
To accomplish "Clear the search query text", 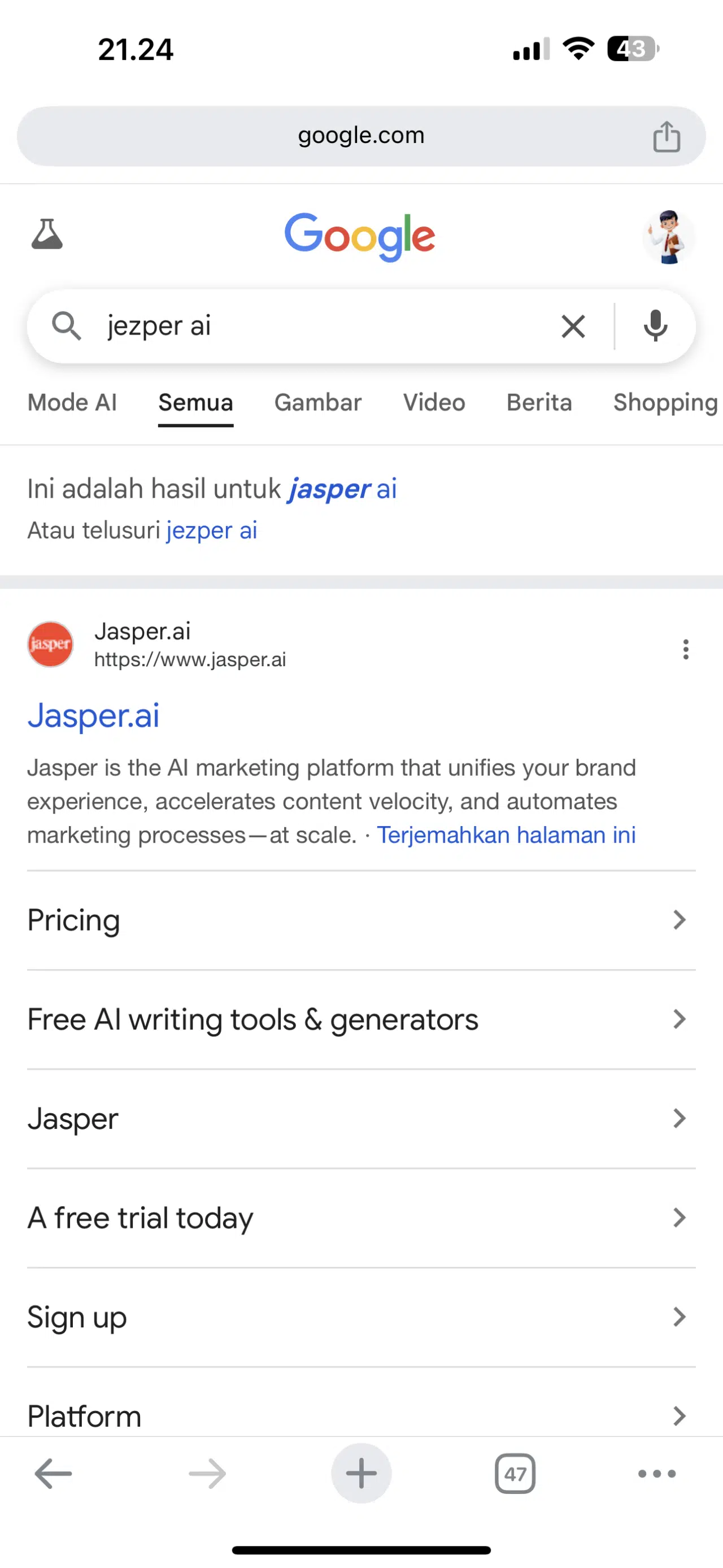I will [573, 326].
